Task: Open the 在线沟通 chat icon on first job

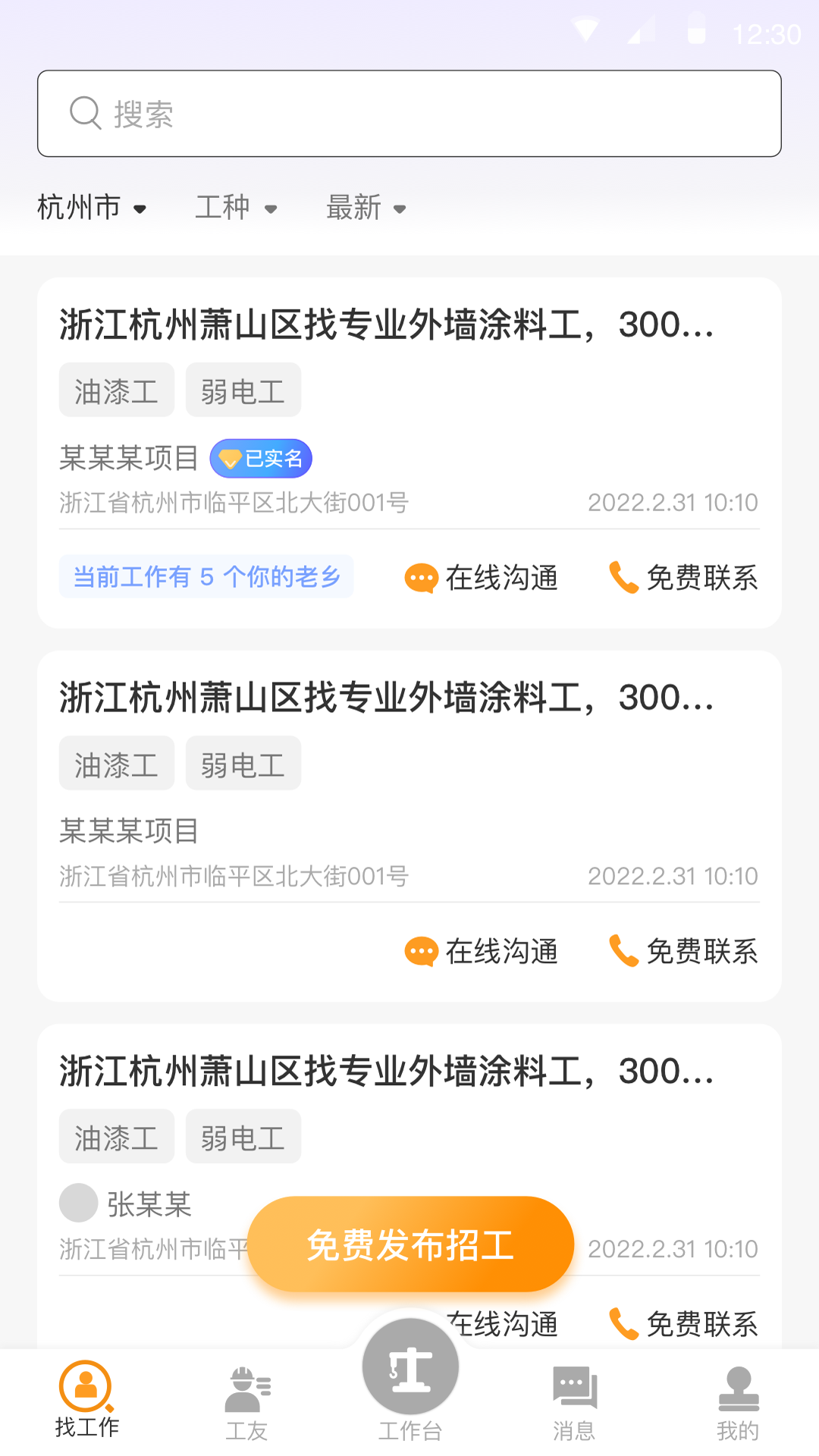Action: click(421, 578)
